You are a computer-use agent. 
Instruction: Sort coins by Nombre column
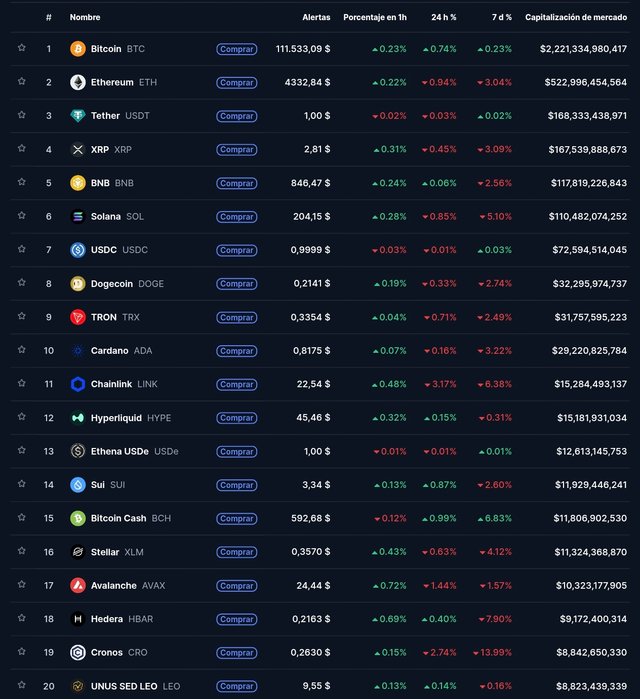85,17
